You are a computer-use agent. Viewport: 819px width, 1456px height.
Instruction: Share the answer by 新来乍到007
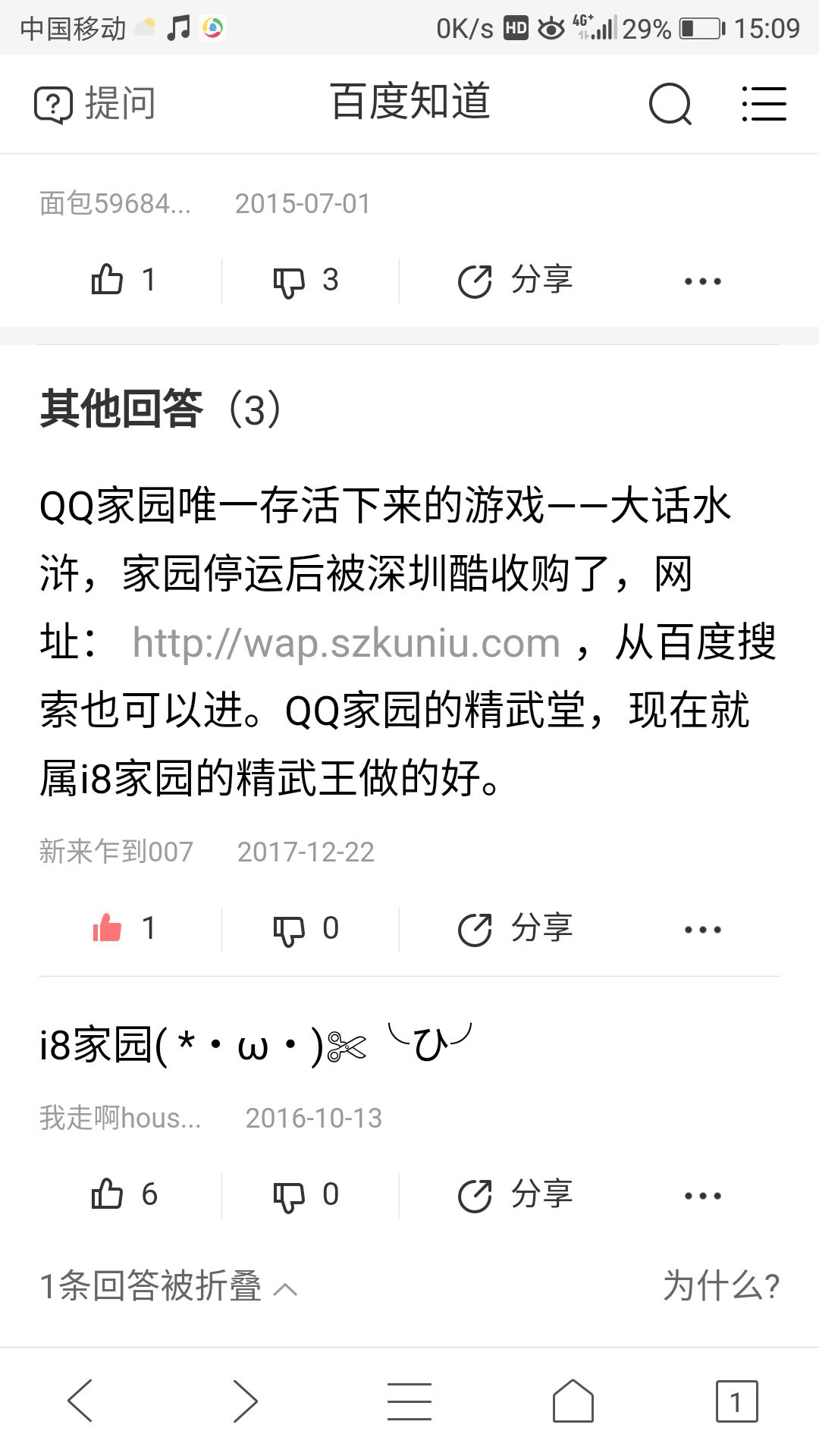pyautogui.click(x=516, y=929)
